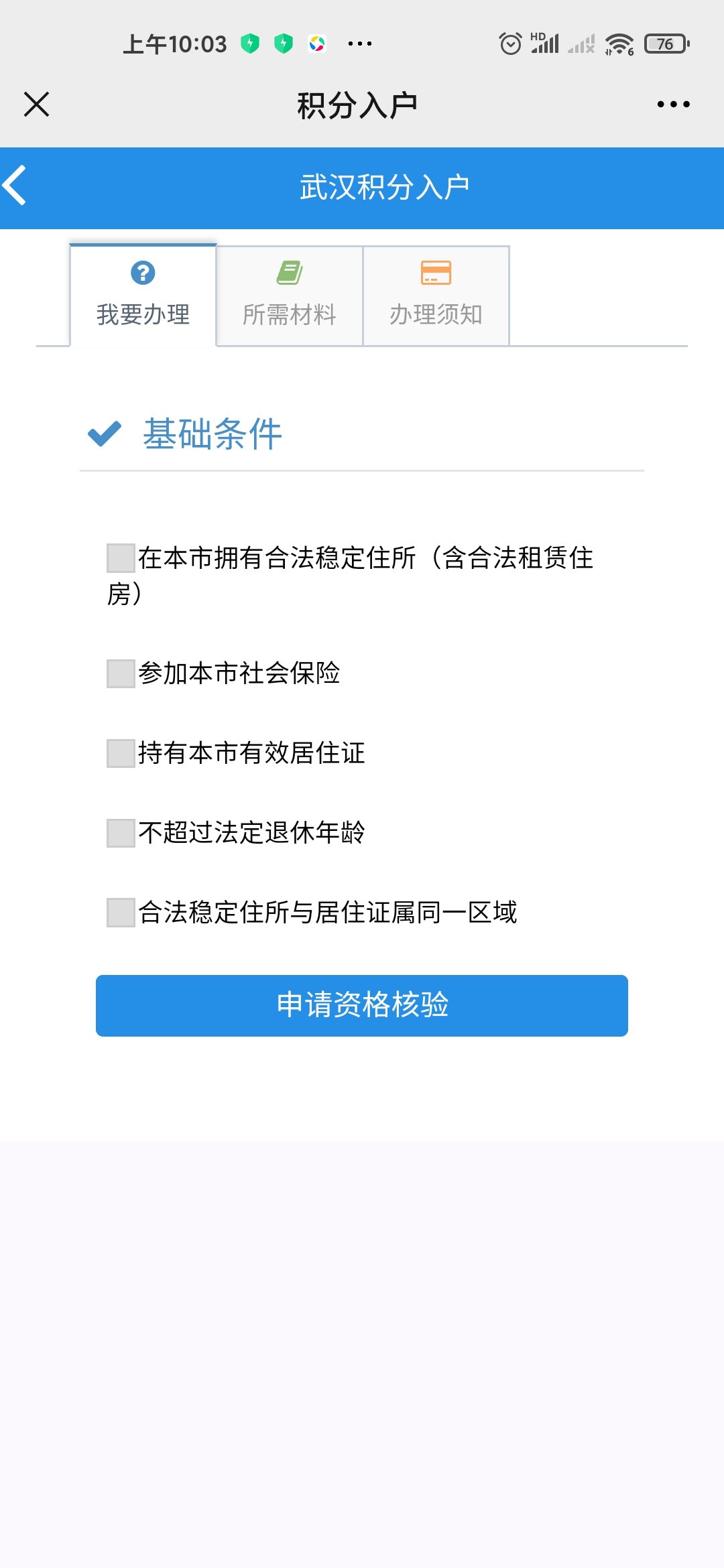Image resolution: width=724 pixels, height=1568 pixels.
Task: Check 合法稳定住所与居住证属同一区域 checkbox
Action: point(121,913)
